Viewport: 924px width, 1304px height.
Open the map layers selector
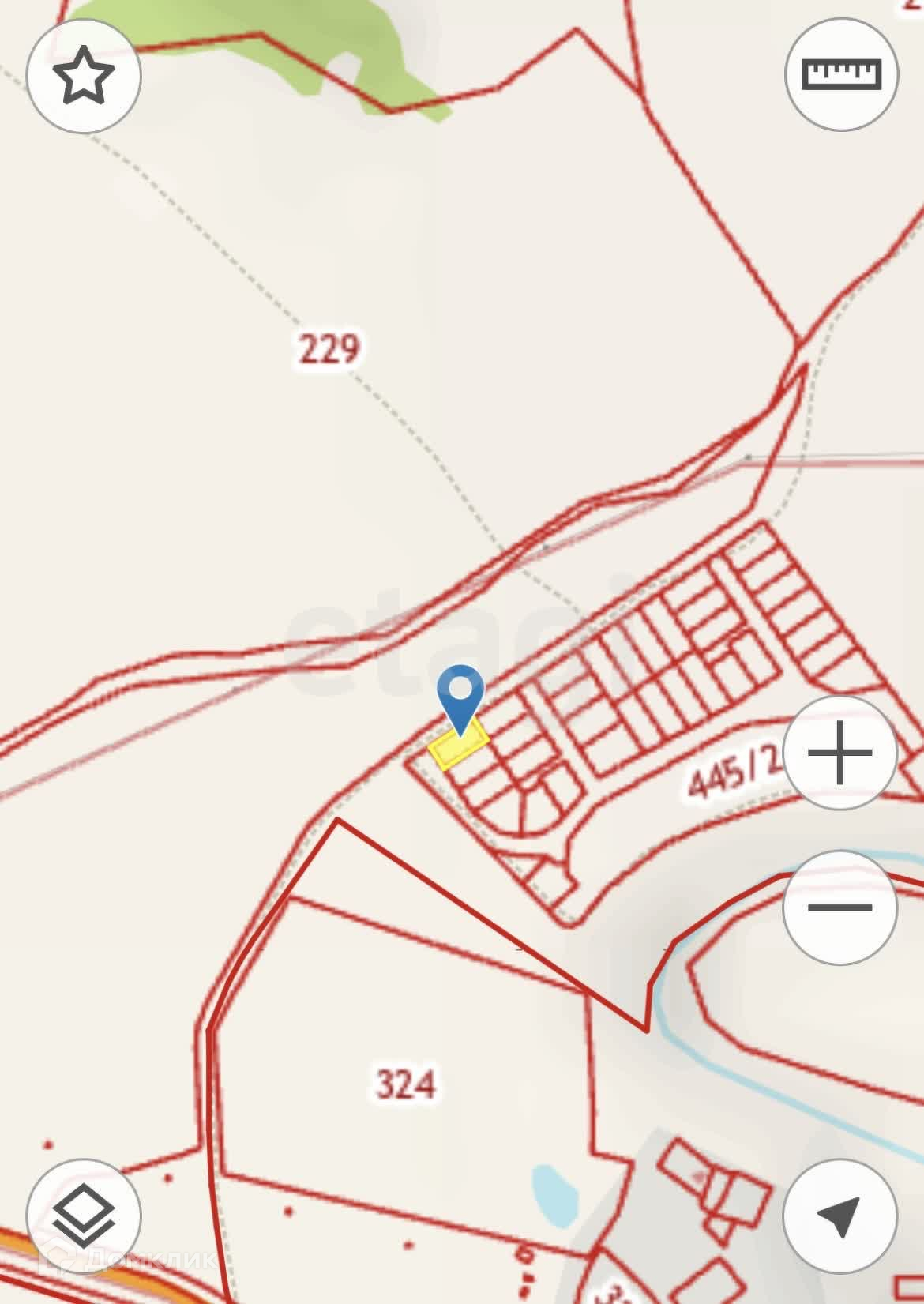point(84,1216)
